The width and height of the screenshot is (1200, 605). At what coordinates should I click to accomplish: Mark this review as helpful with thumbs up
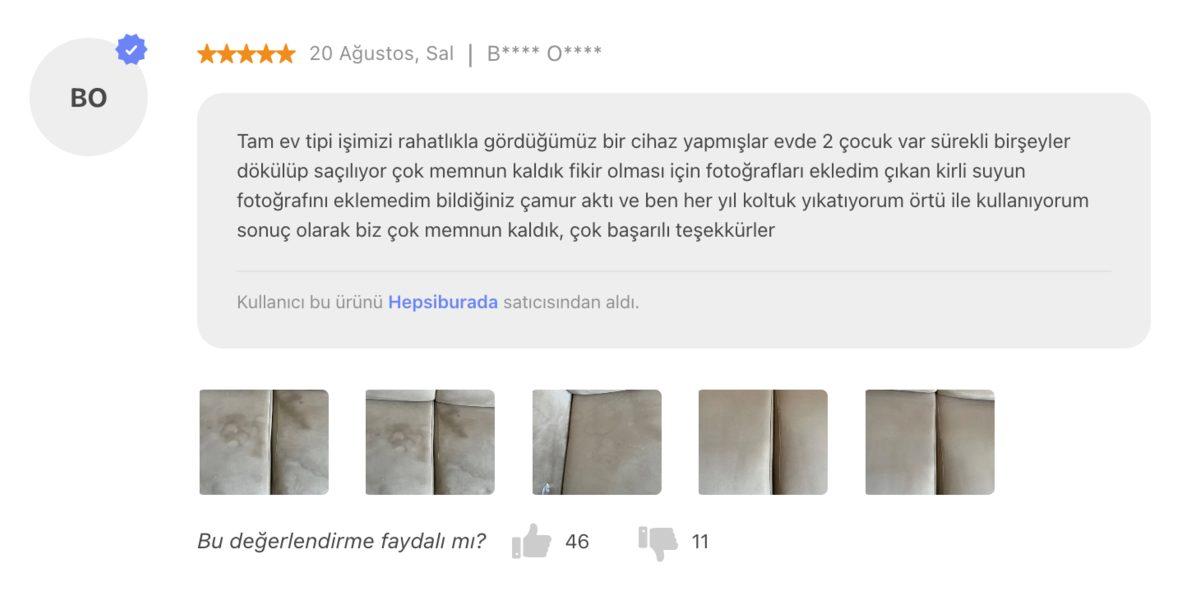point(532,541)
